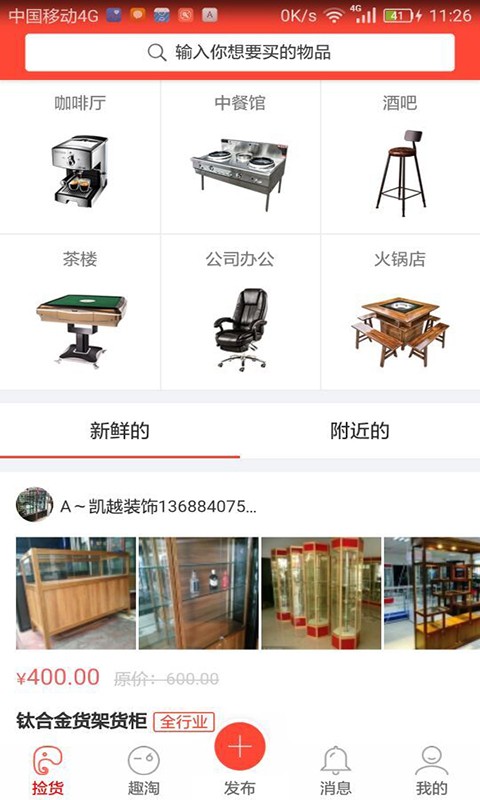
Task: Open the 消息 tab
Action: pyautogui.click(x=336, y=770)
